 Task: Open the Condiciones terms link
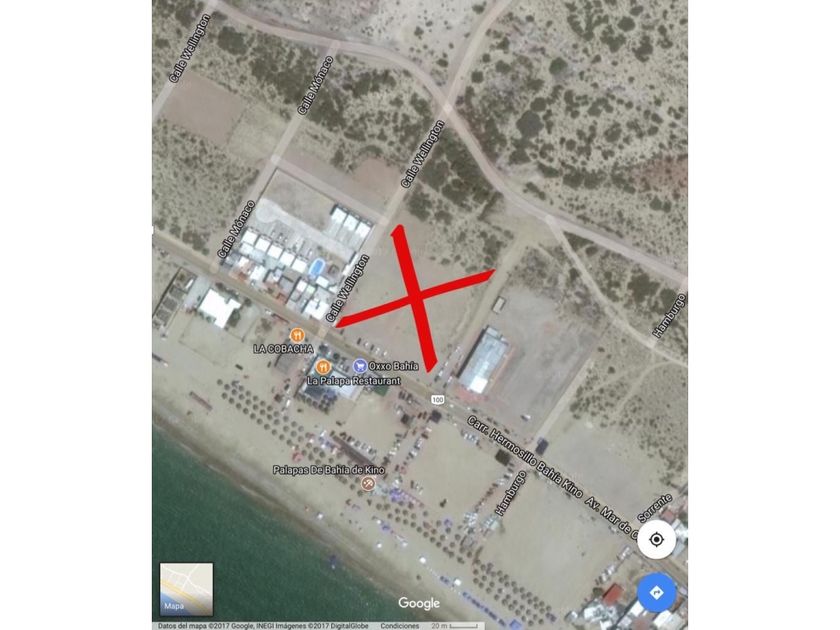399,625
